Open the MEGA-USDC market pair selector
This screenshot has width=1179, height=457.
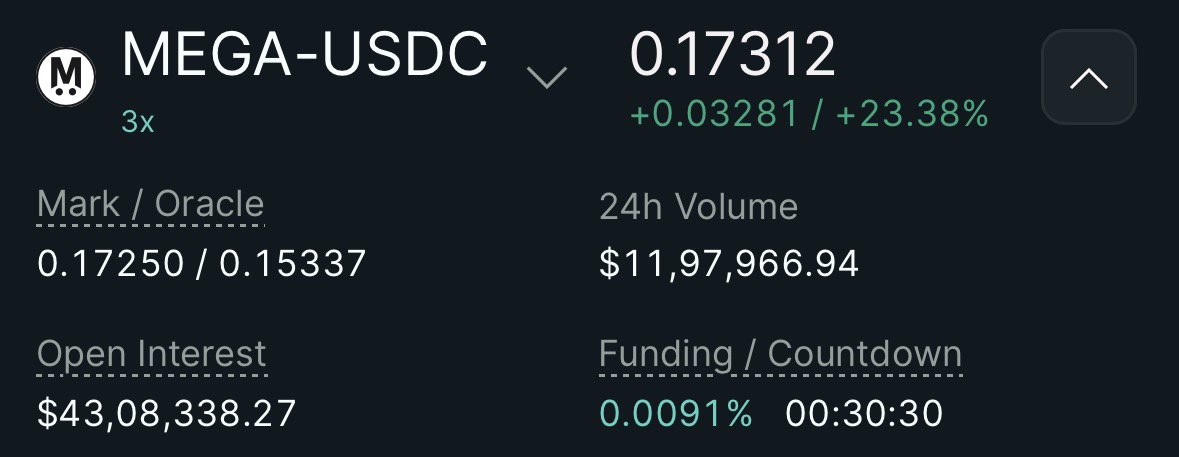[x=546, y=77]
